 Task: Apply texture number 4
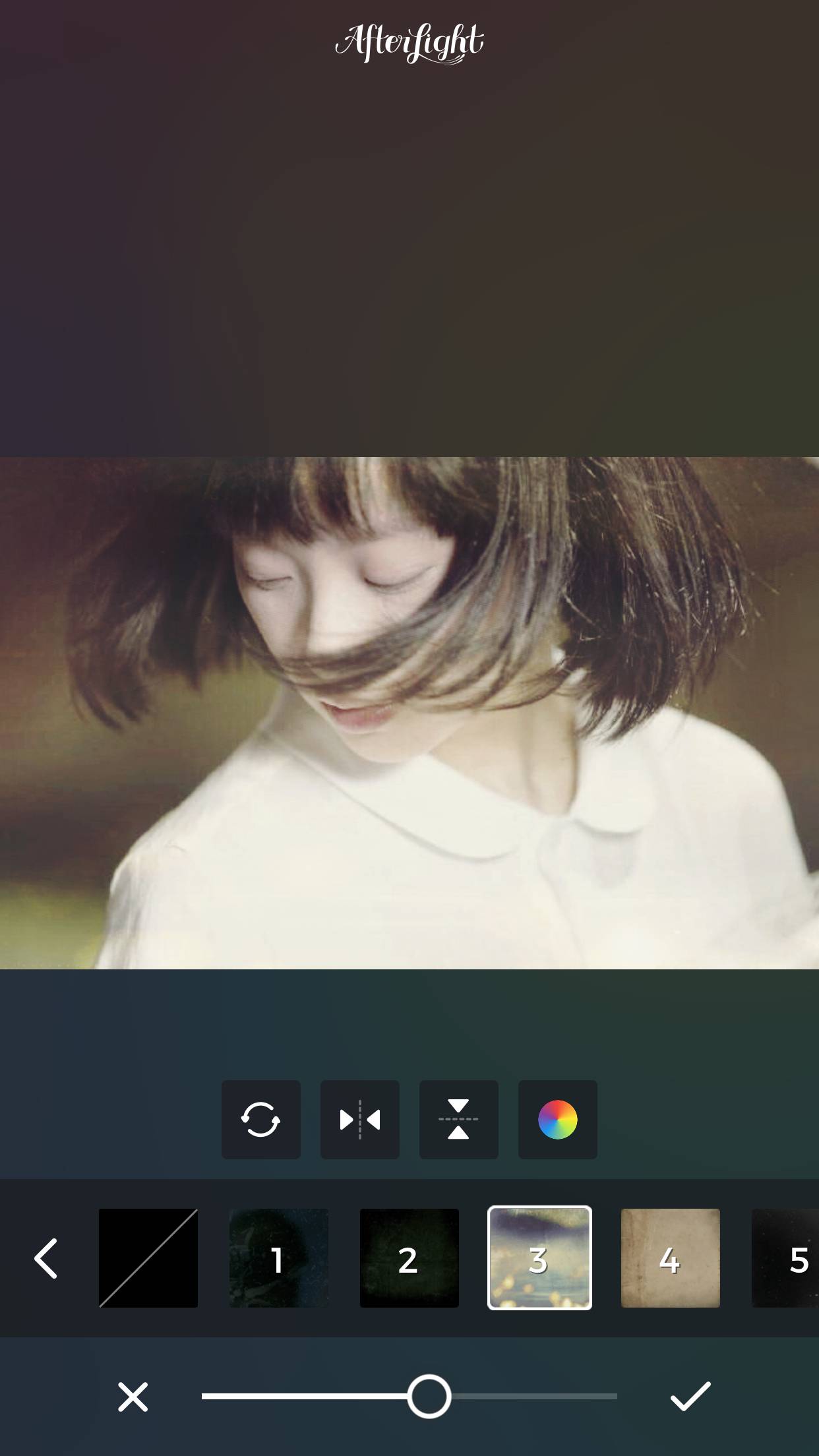[670, 1258]
